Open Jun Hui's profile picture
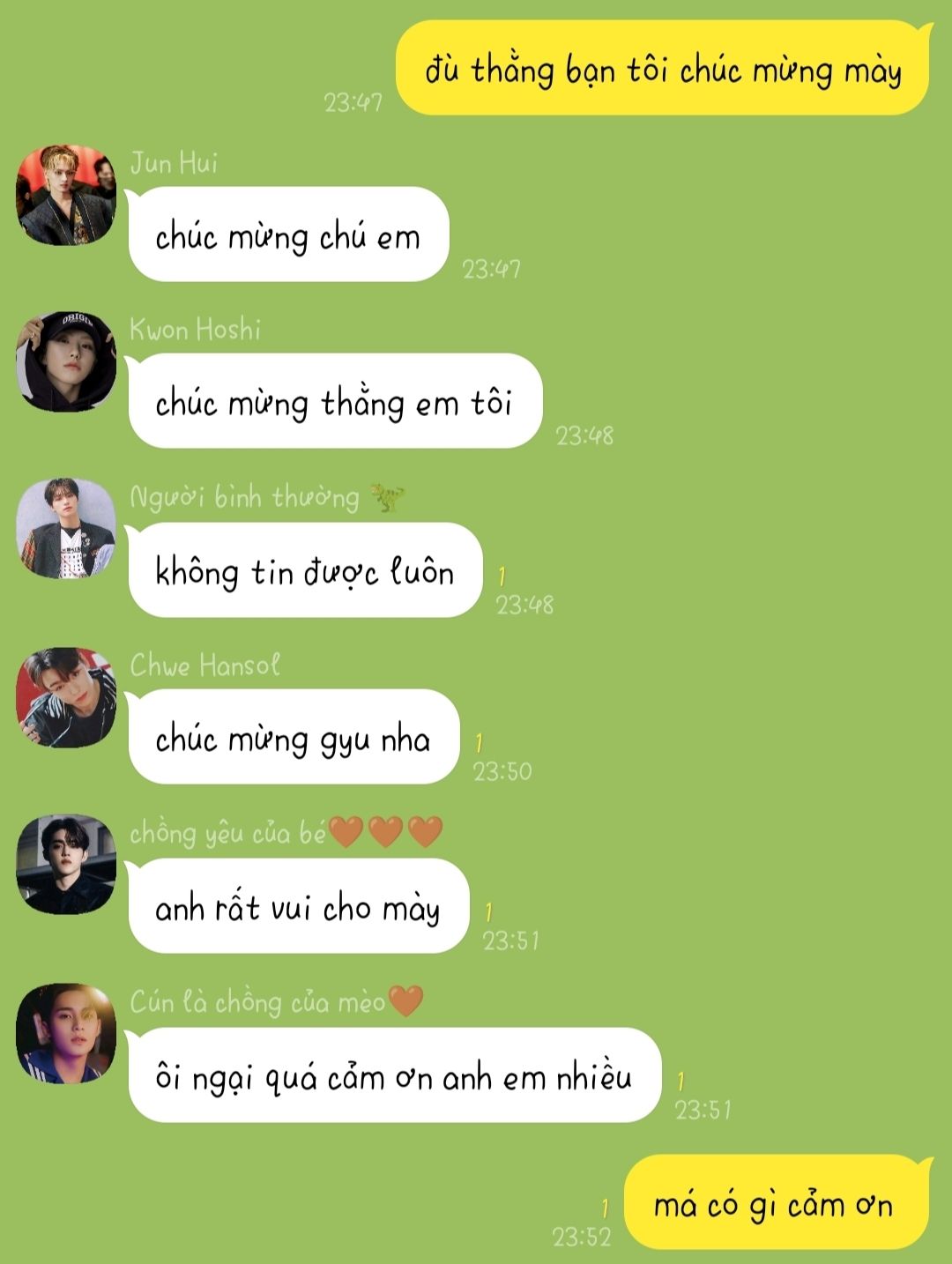952x1264 pixels. 66,196
